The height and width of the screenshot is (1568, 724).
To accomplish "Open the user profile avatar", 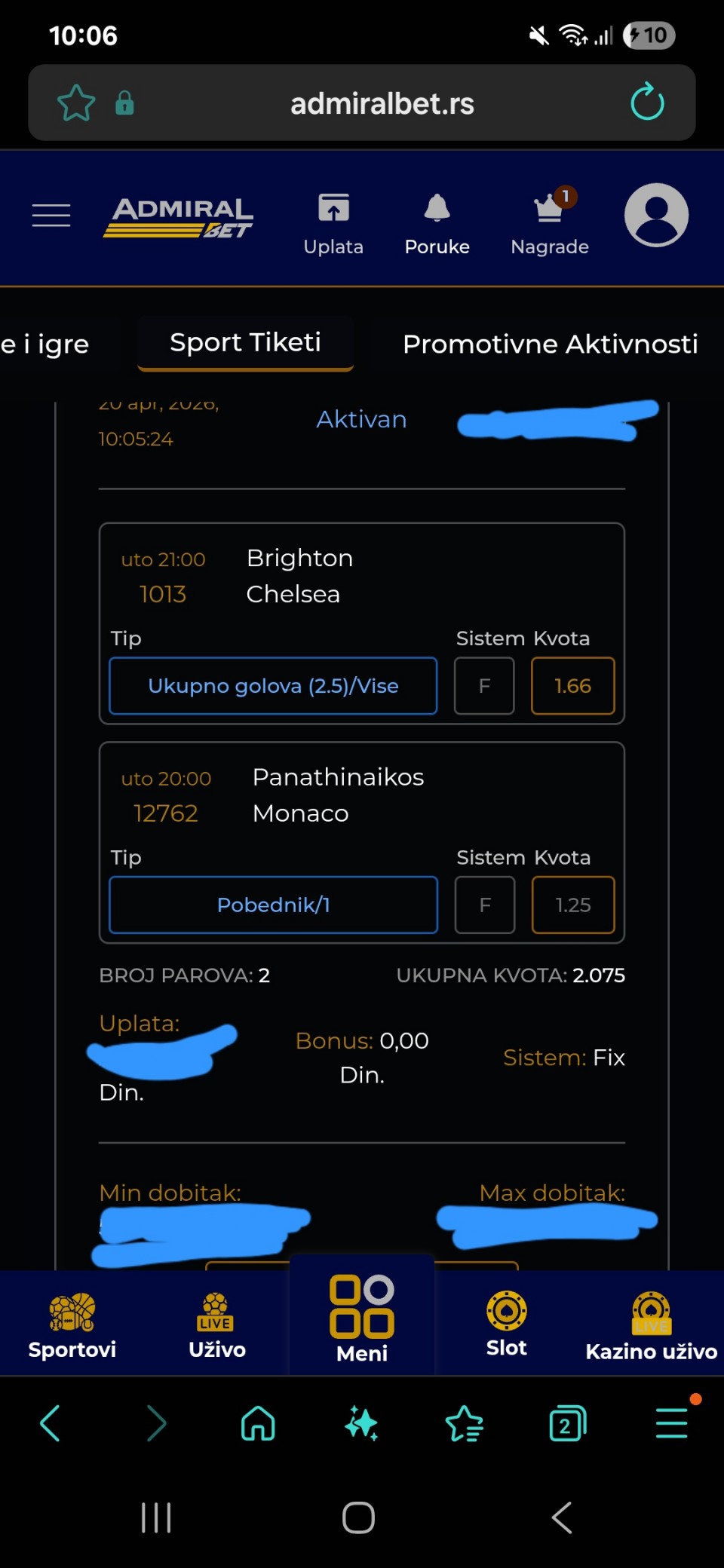I will click(x=656, y=216).
